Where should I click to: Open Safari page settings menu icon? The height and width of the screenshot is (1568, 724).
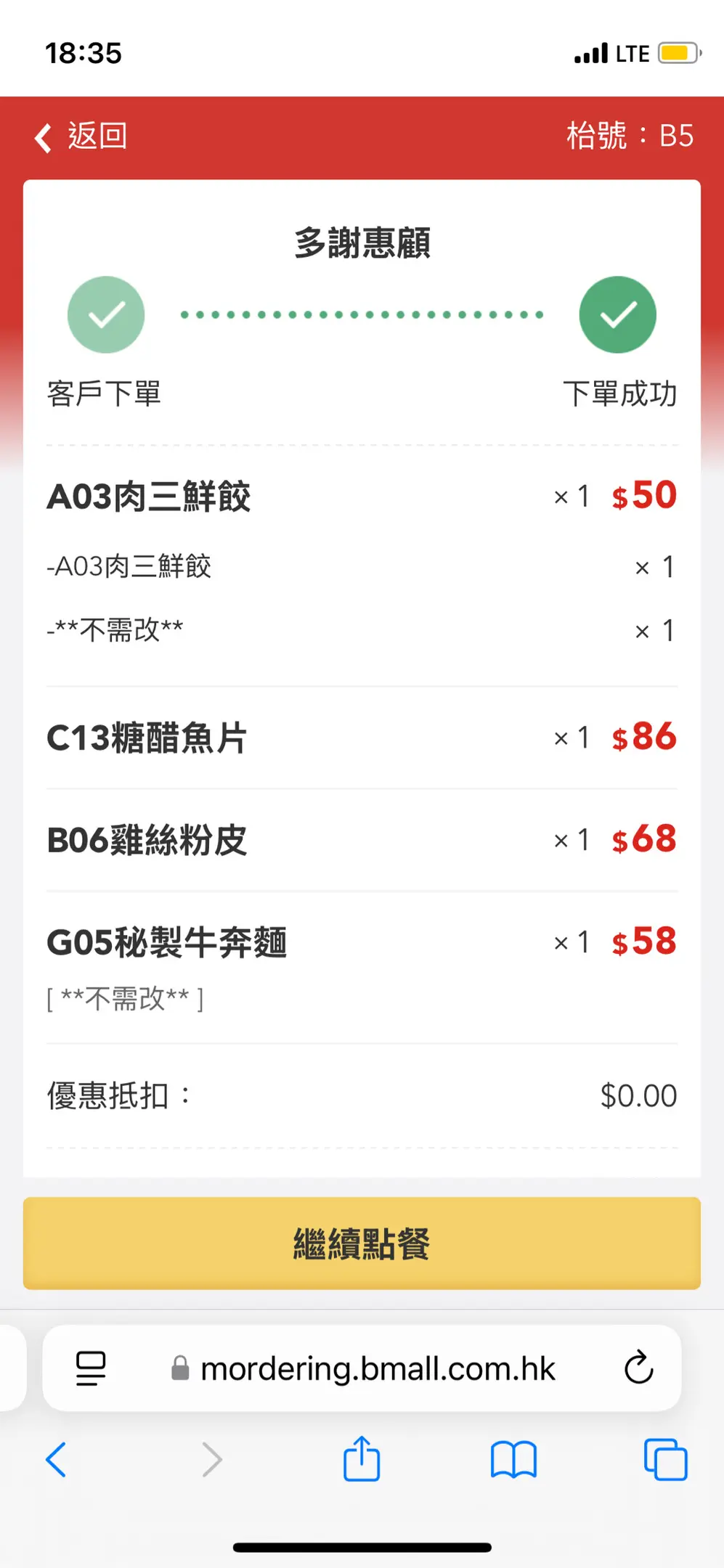pyautogui.click(x=91, y=1368)
